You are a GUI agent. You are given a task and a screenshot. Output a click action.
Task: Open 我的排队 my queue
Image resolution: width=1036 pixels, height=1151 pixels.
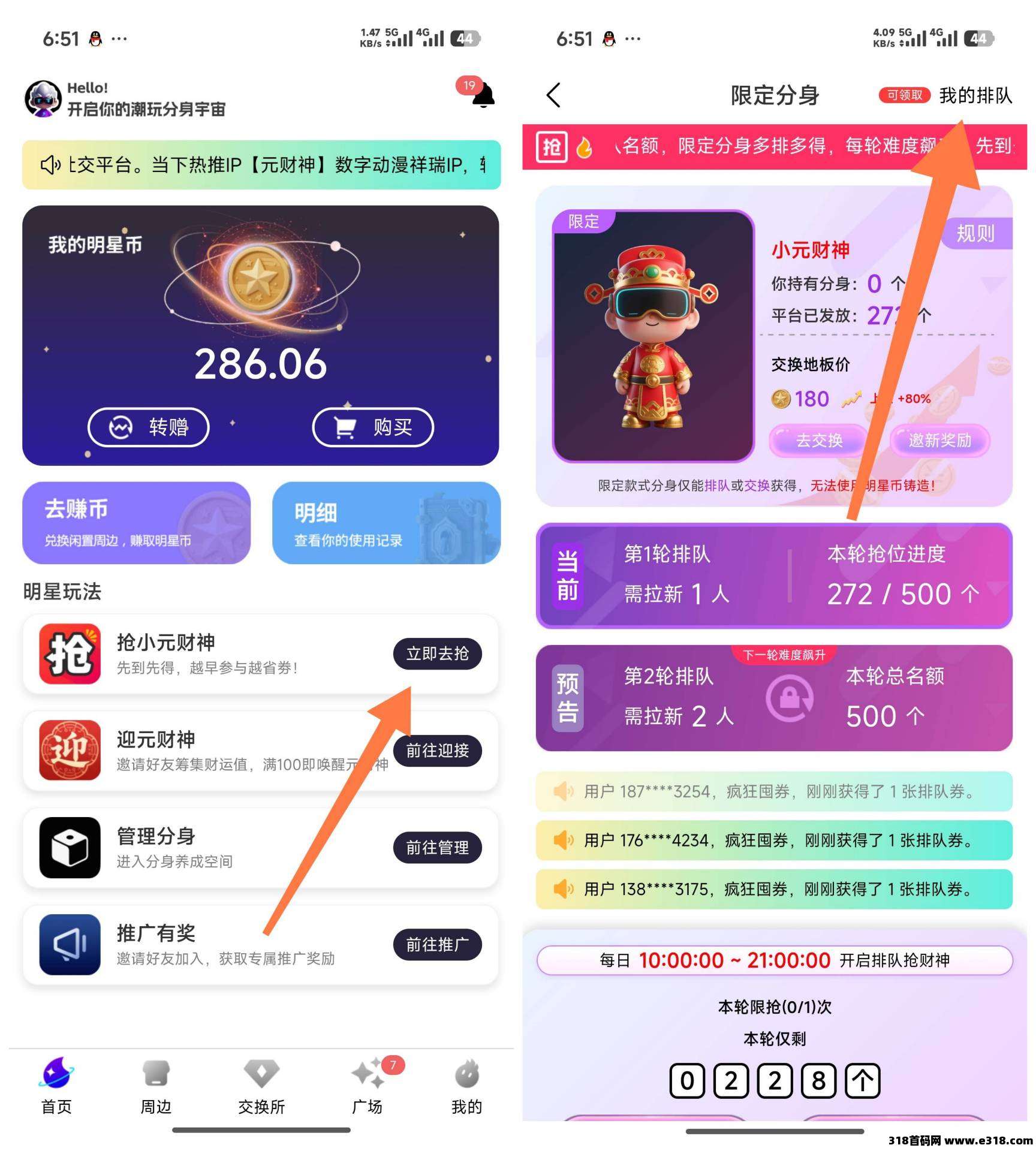pyautogui.click(x=975, y=95)
